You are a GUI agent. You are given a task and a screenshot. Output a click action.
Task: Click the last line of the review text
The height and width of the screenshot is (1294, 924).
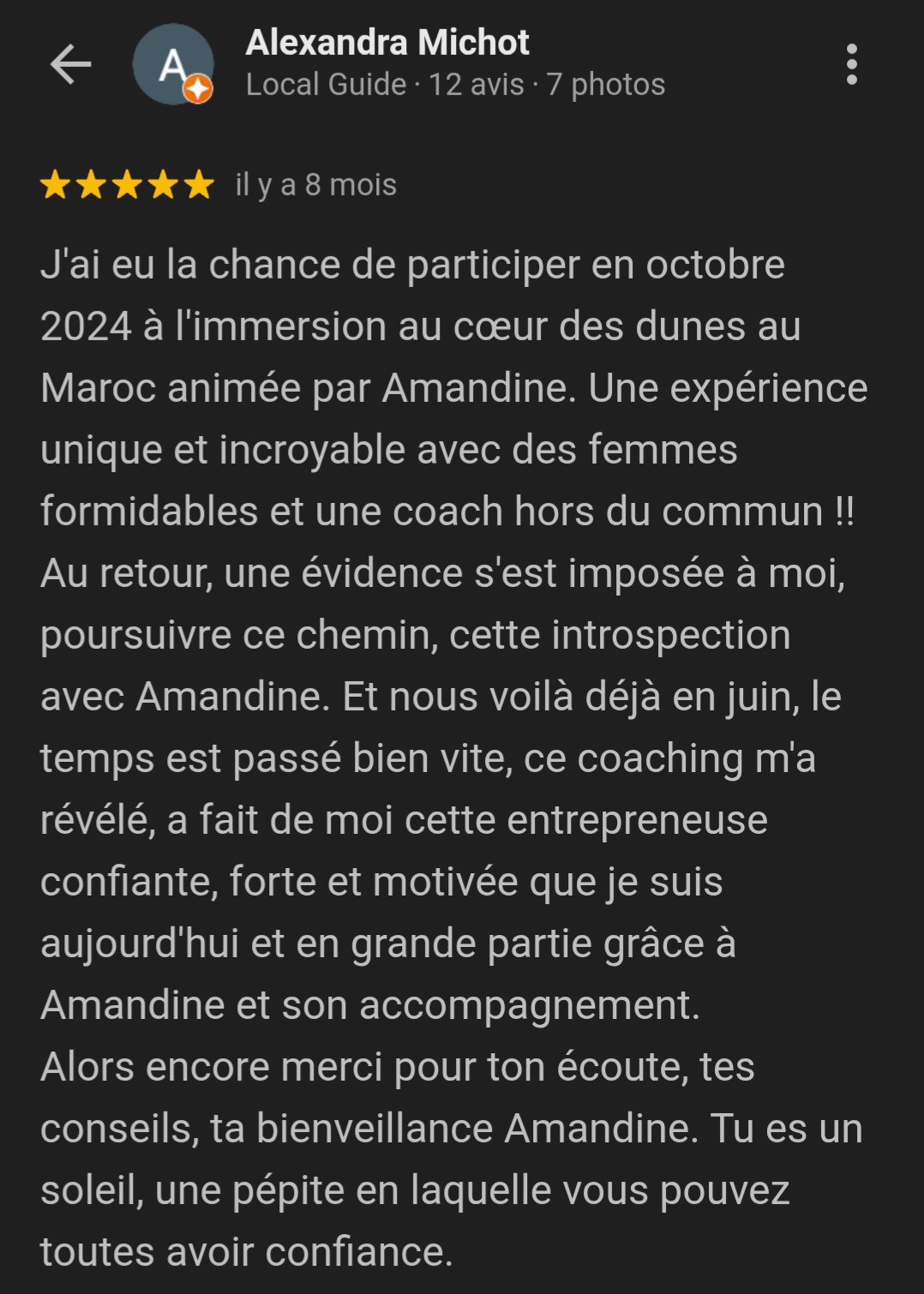(x=247, y=1249)
